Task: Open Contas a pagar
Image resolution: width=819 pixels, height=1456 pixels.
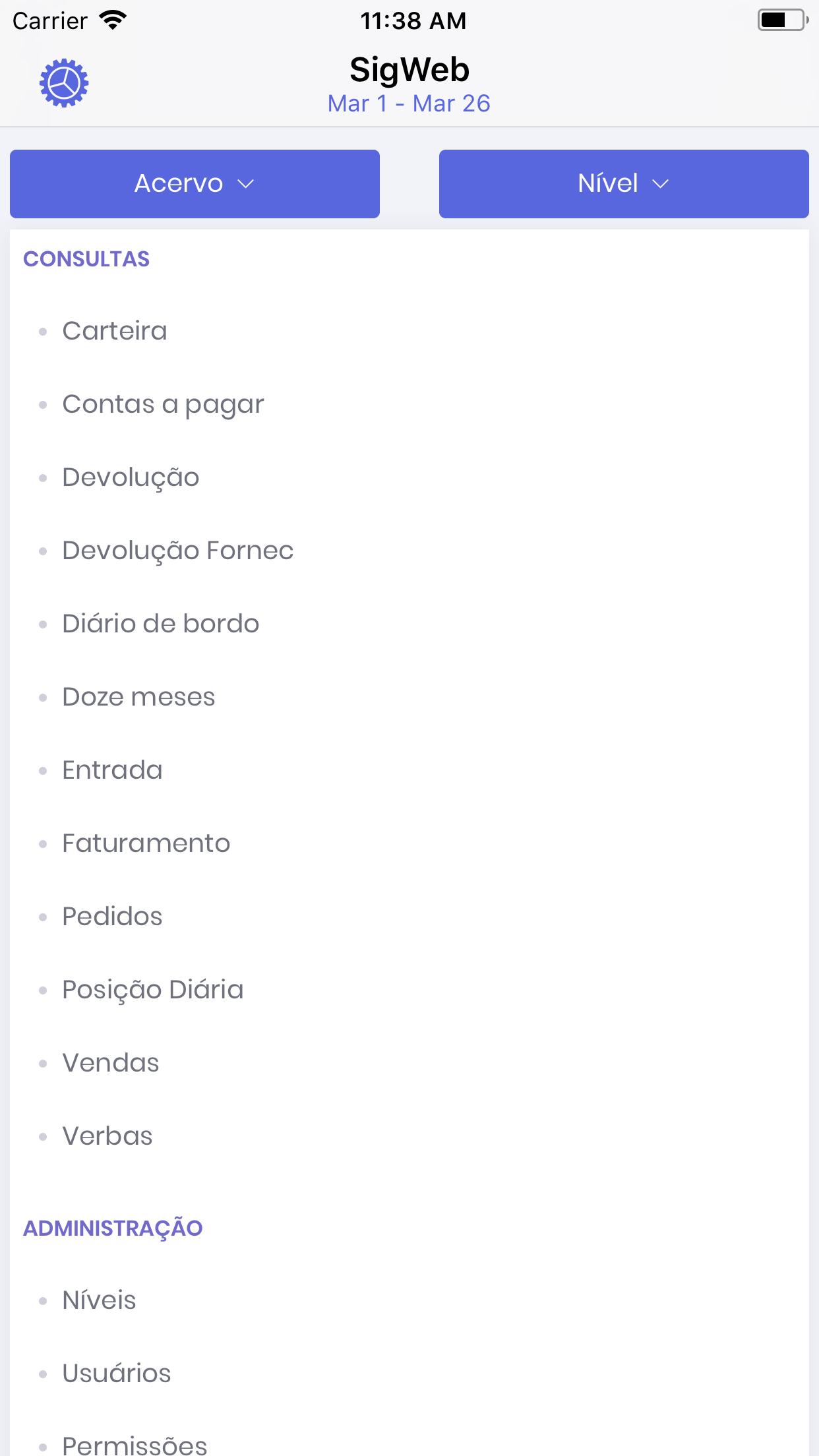Action: coord(163,404)
